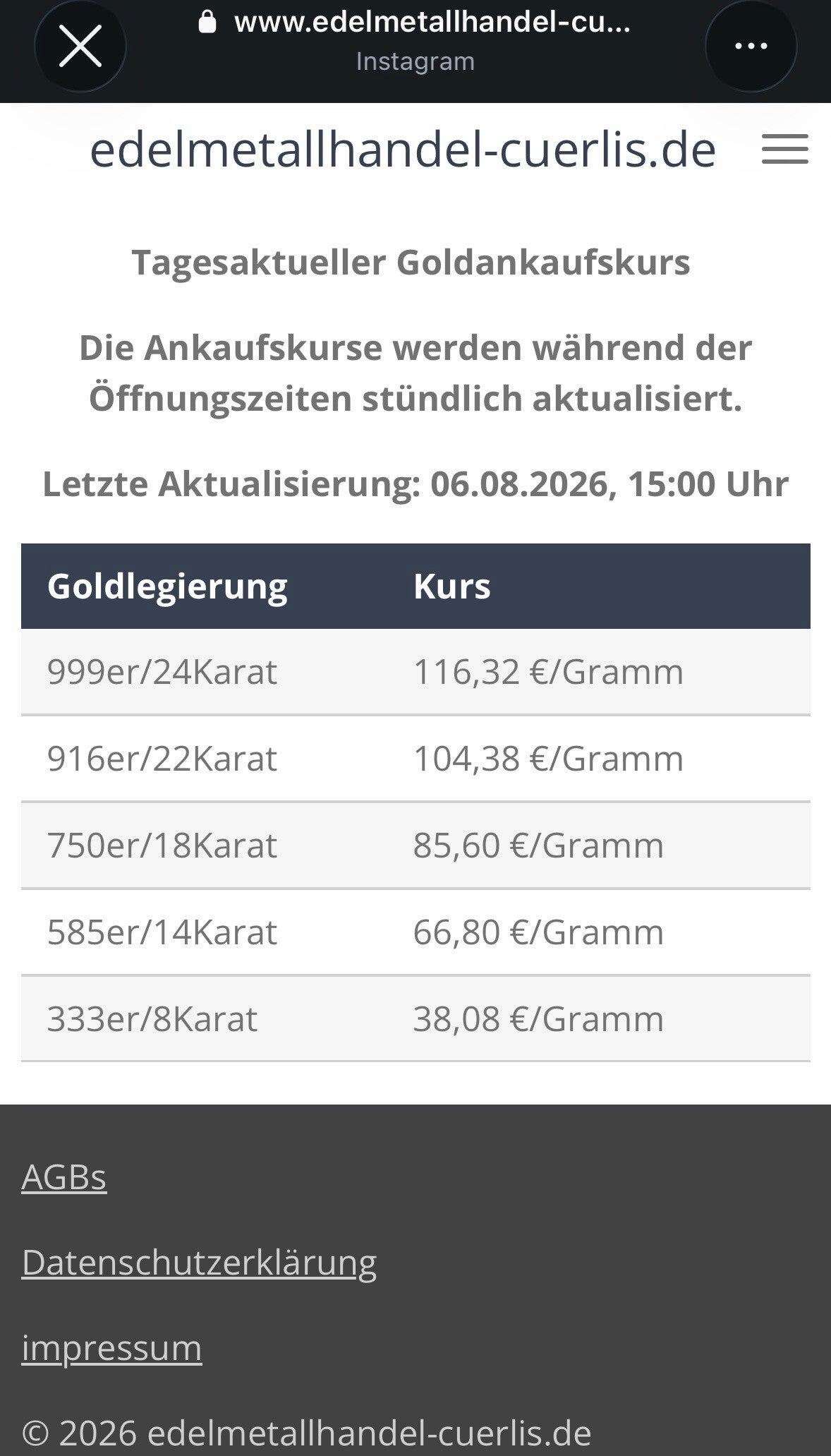Open the site's hamburger menu

coord(784,149)
